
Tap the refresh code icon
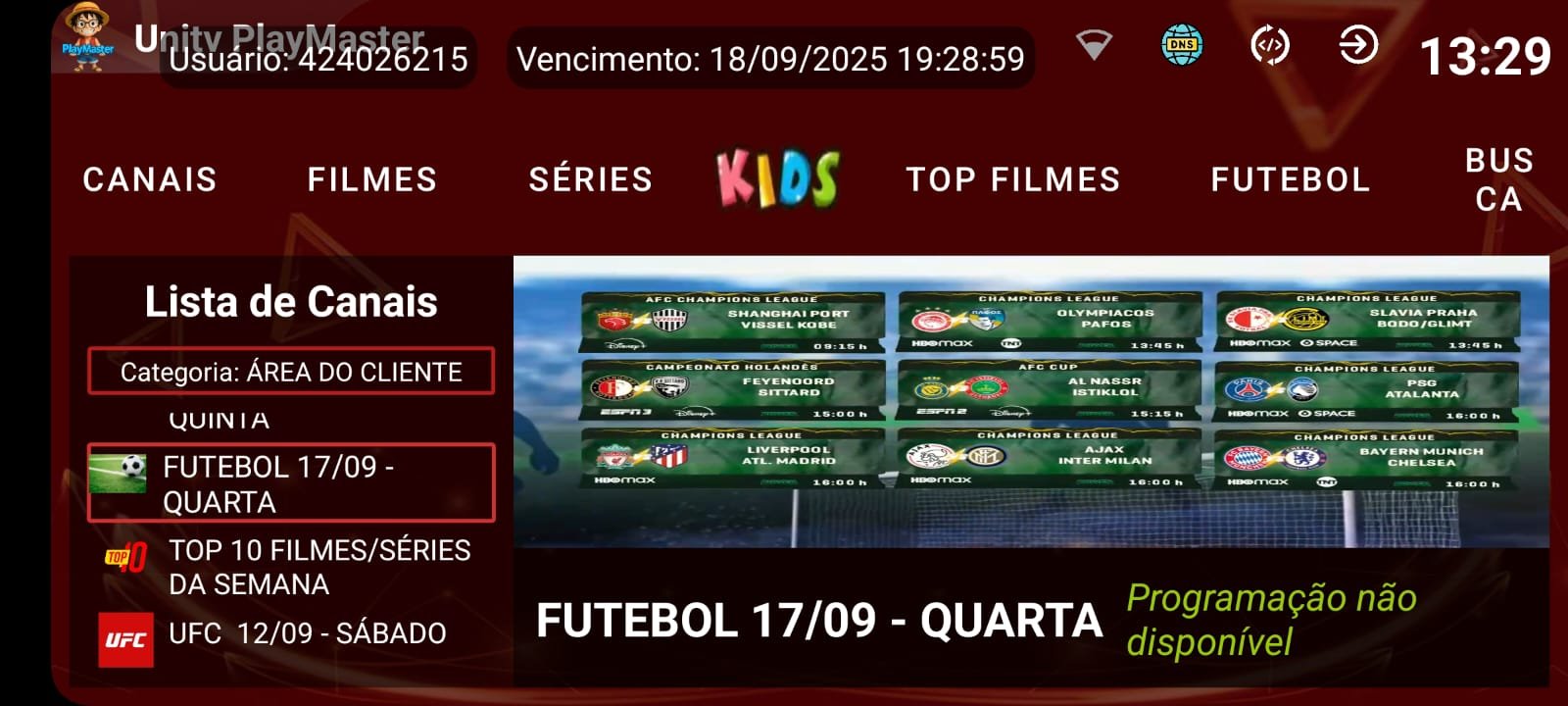coord(1270,44)
